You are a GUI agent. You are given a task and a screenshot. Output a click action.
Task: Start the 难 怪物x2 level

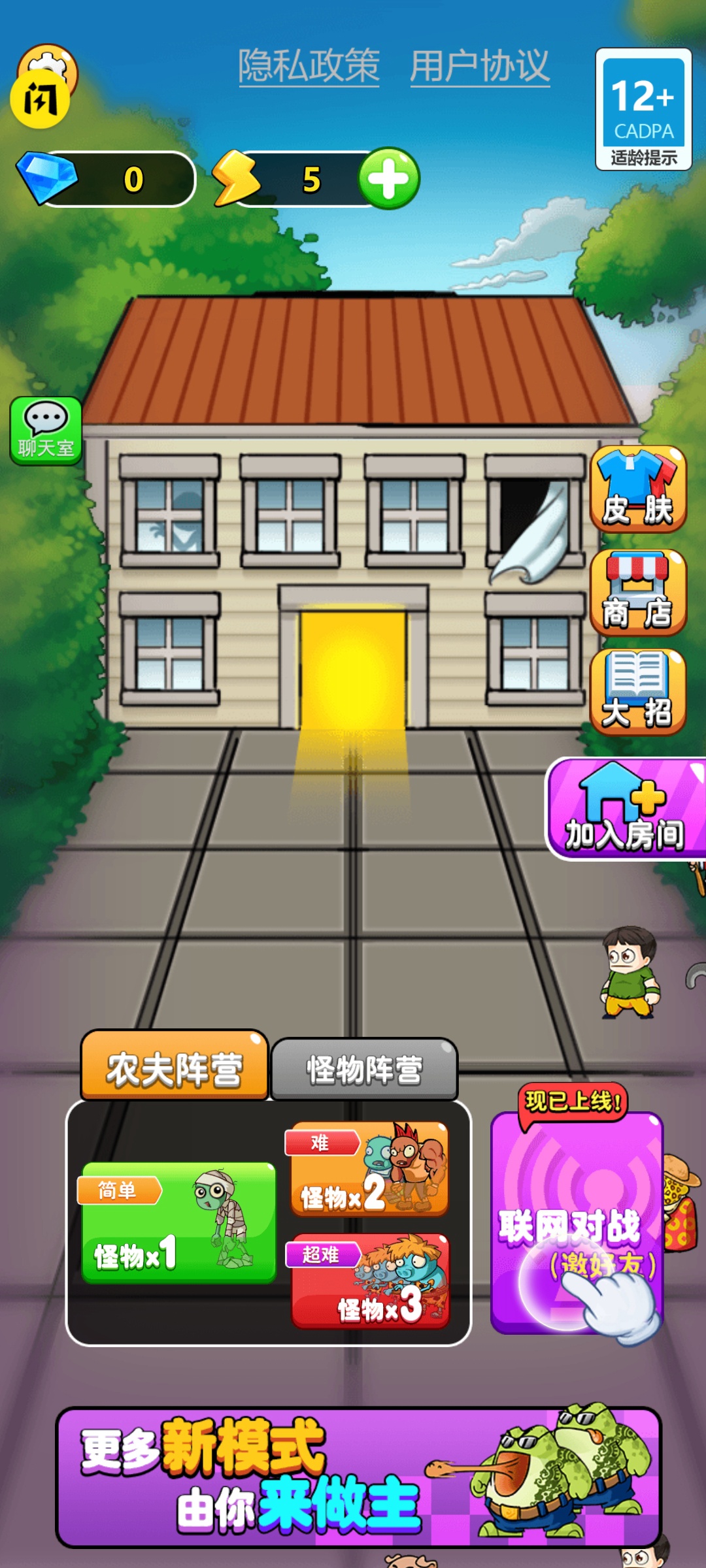[x=370, y=1169]
